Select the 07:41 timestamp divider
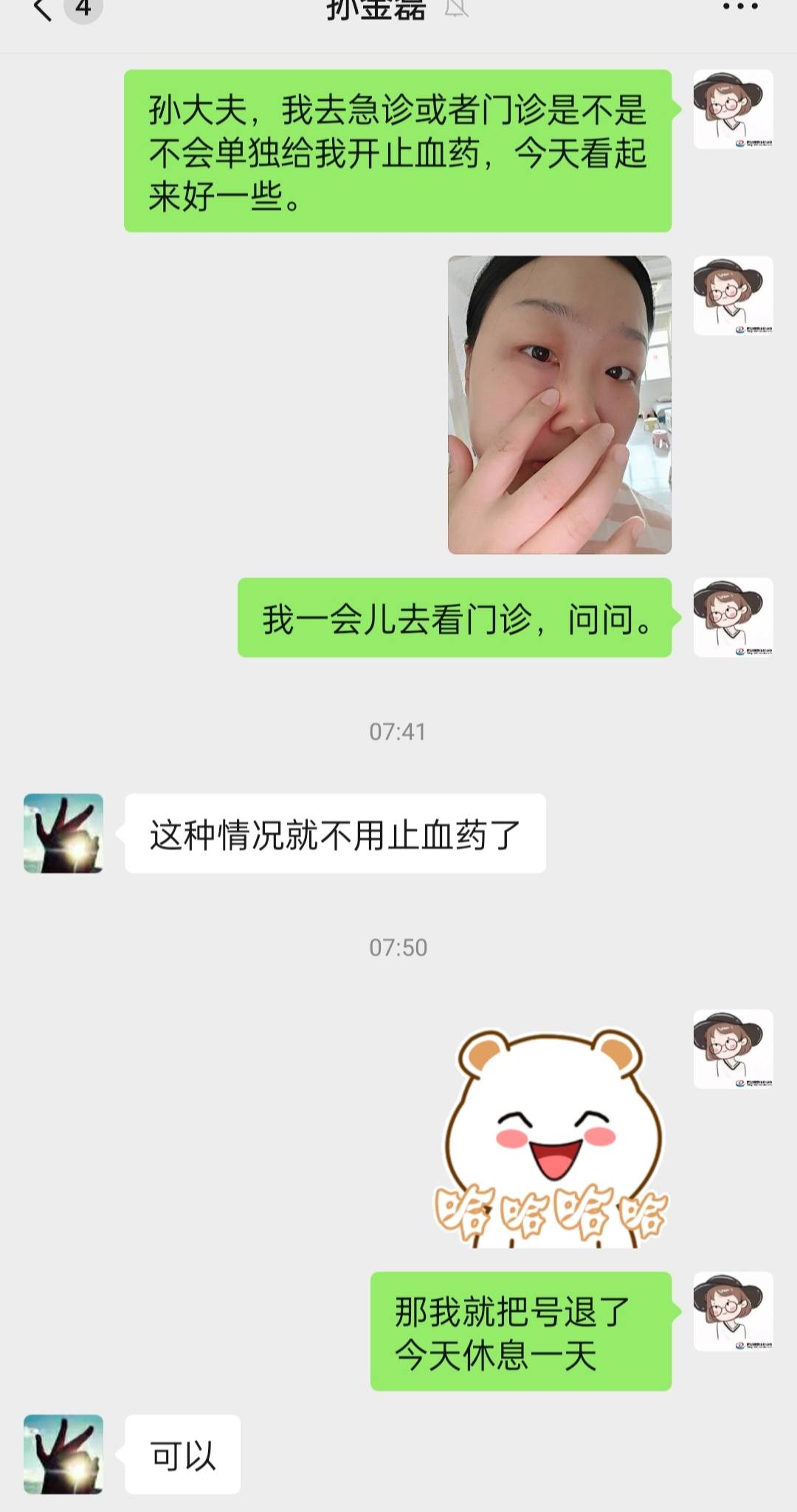797x1512 pixels. click(x=398, y=732)
